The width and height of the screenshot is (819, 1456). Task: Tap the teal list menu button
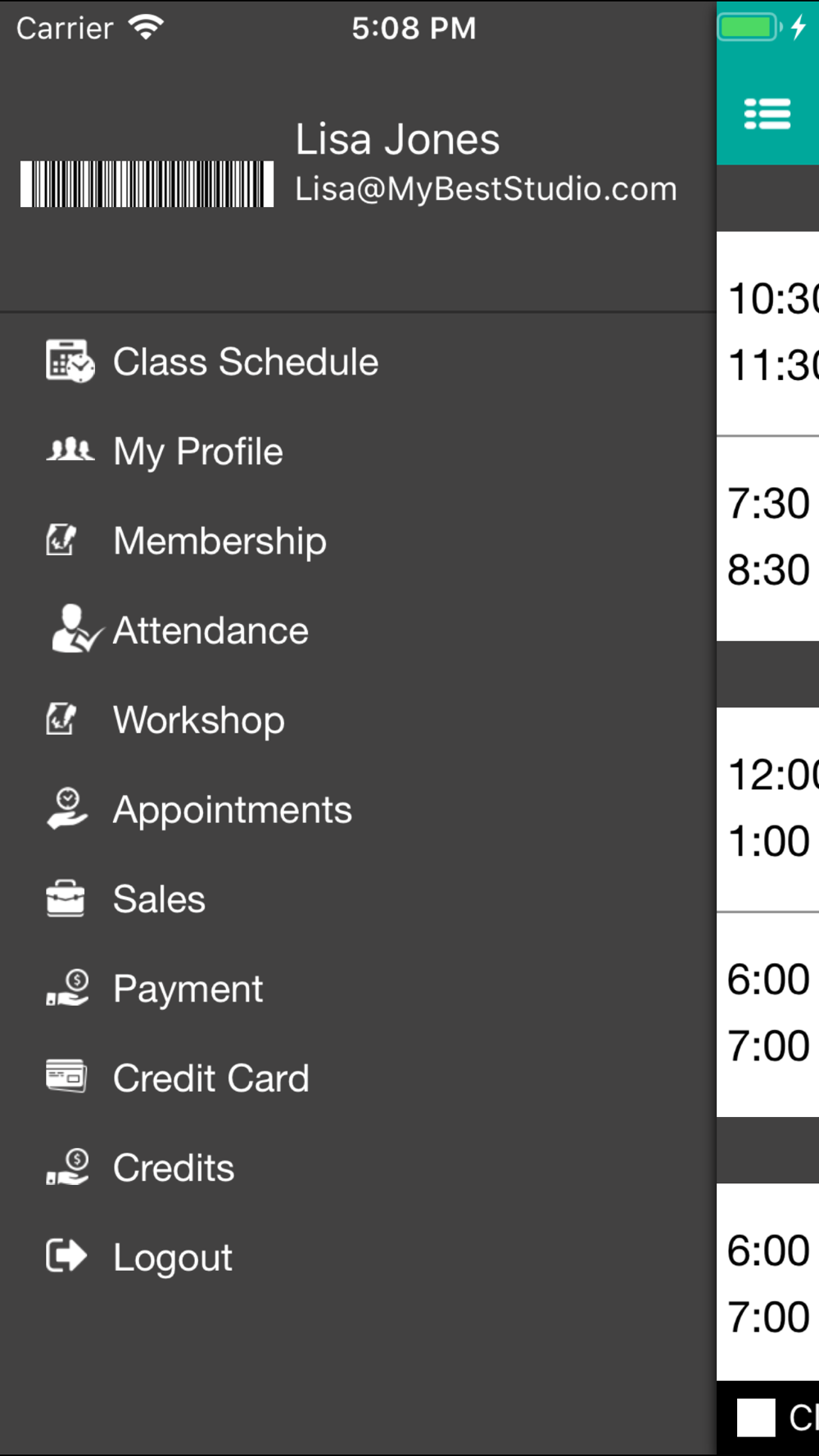[767, 114]
